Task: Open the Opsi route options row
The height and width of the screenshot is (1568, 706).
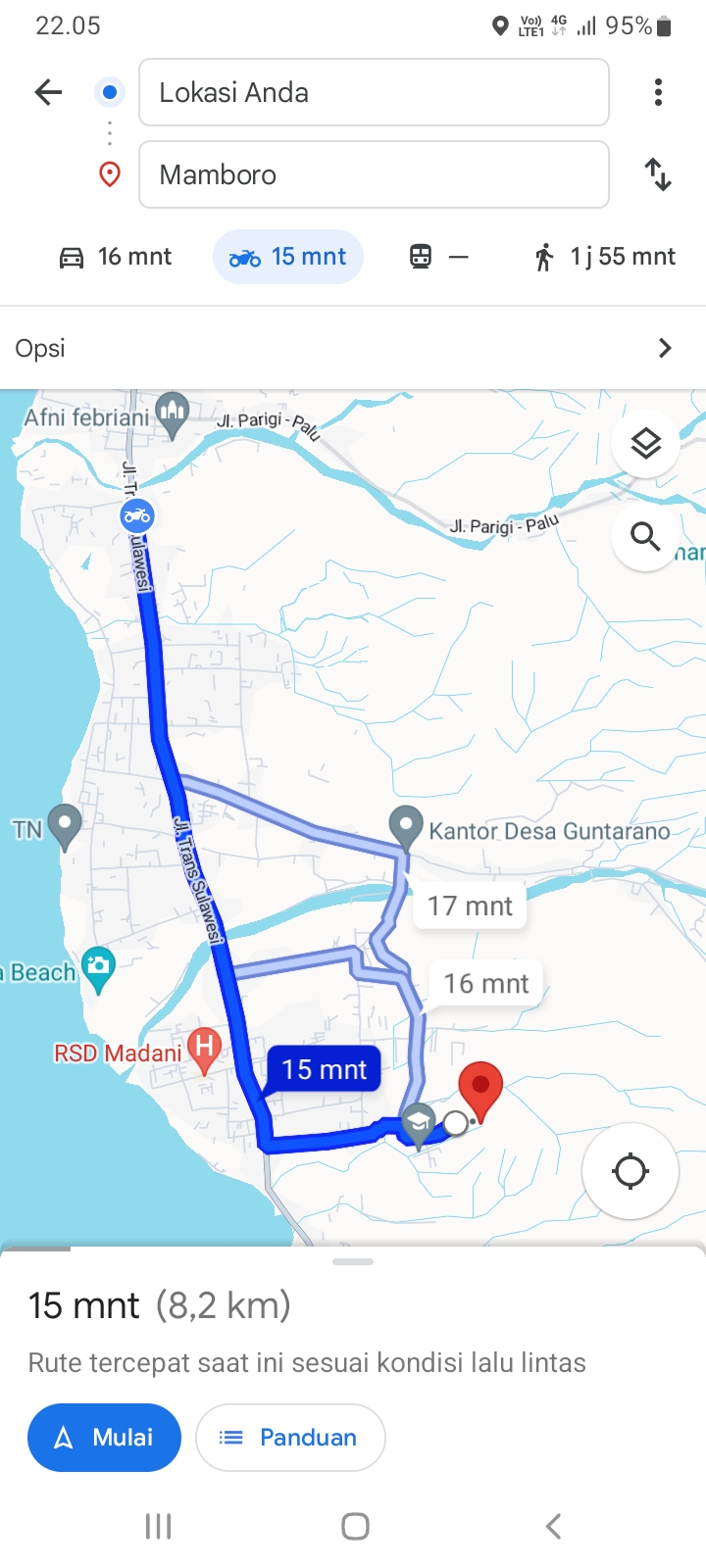Action: 353,348
